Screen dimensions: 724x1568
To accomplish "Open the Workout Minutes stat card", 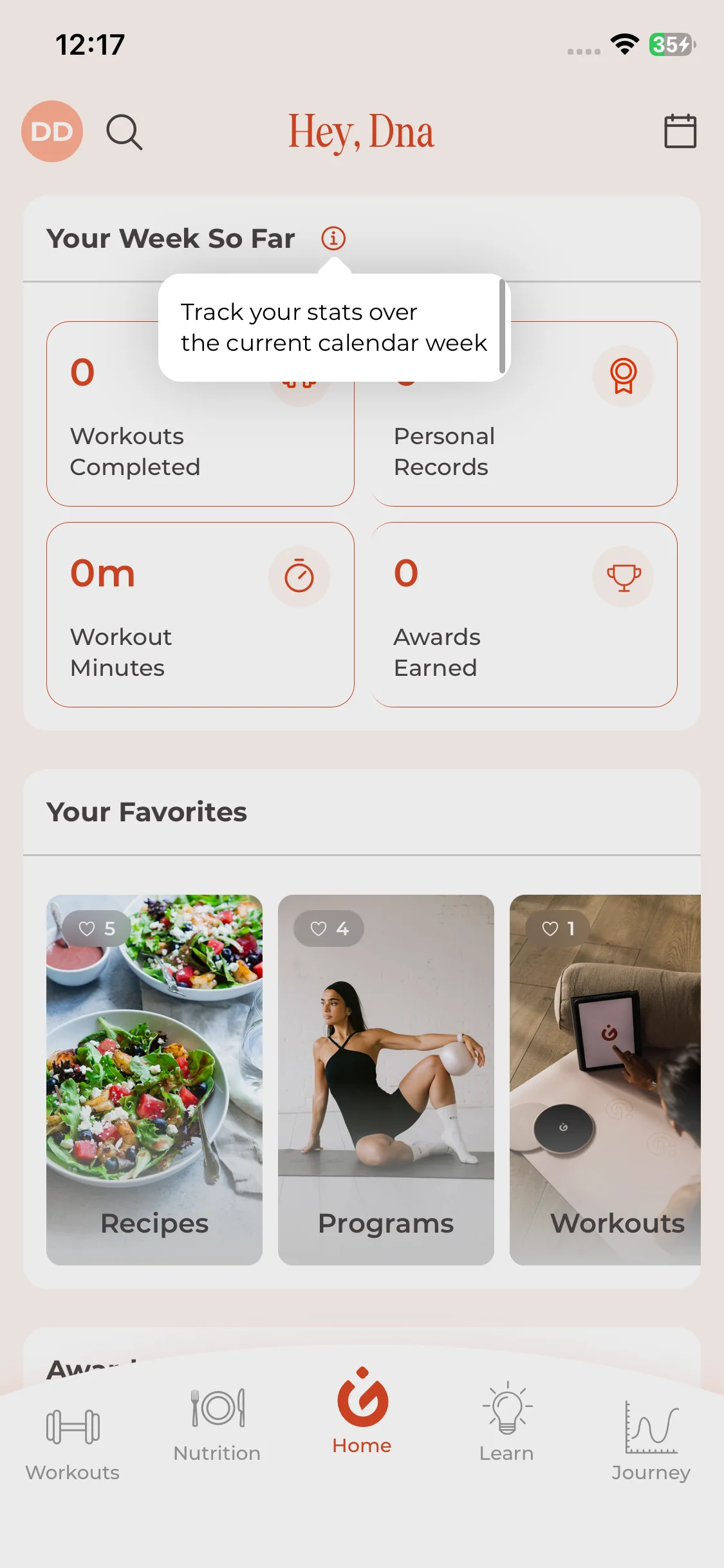I will coord(200,615).
